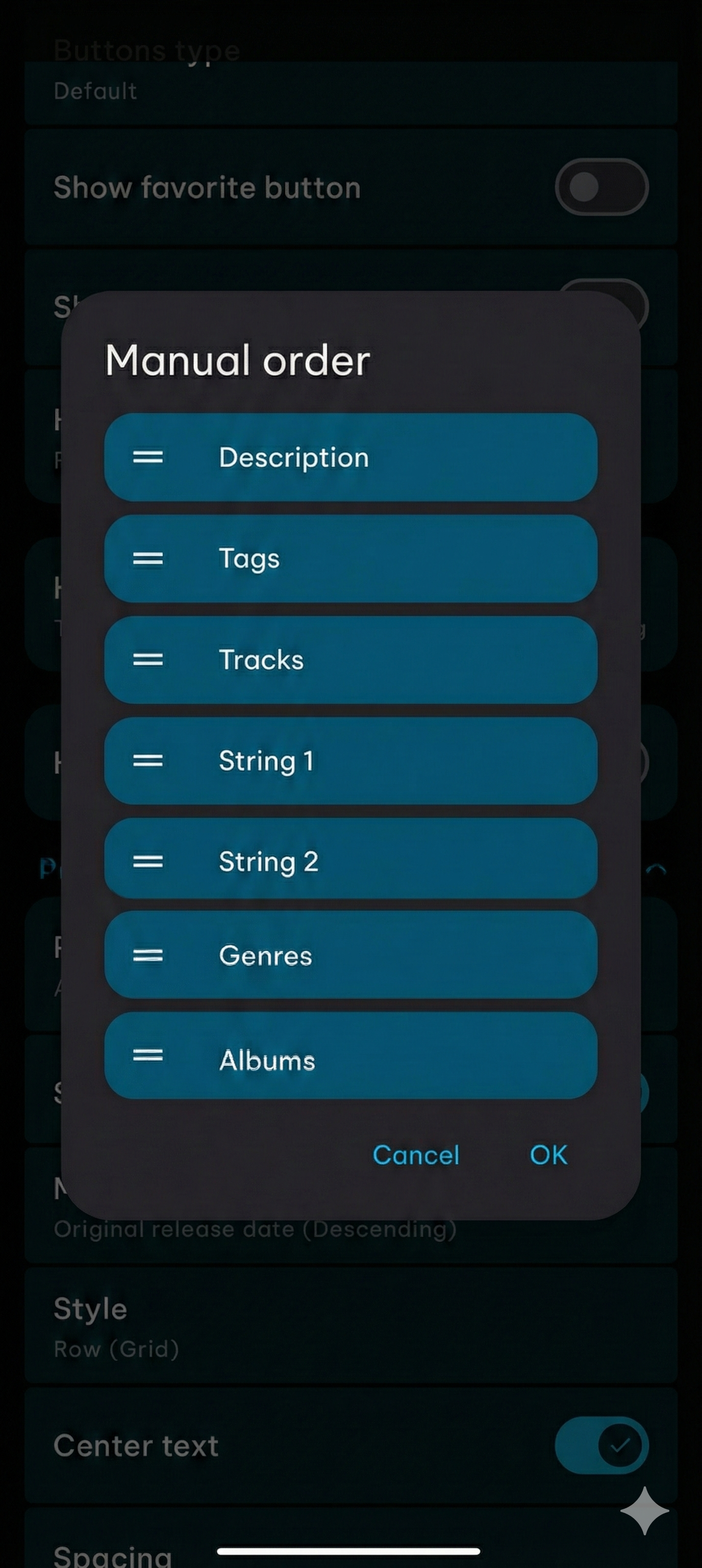Confirm the manual order with OK

pos(548,1155)
